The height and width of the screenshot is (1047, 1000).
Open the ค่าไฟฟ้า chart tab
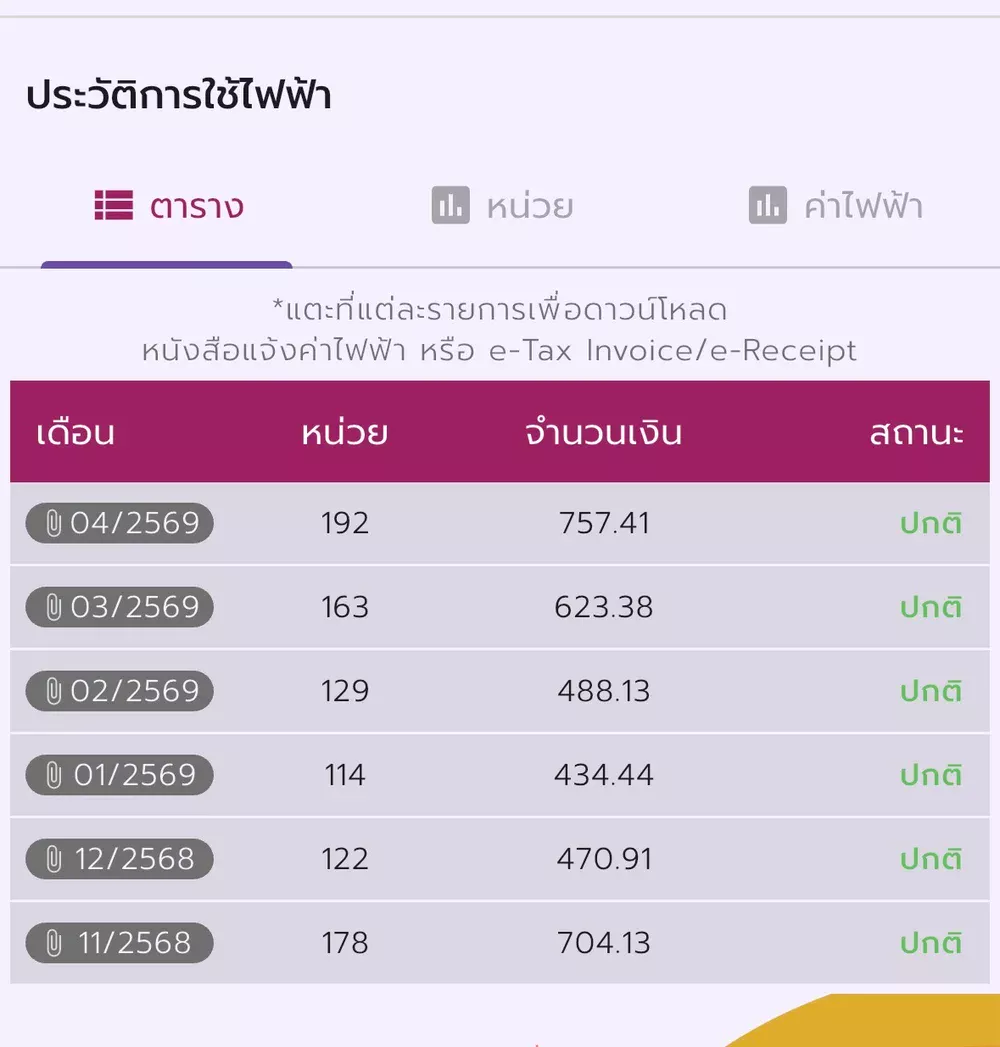(x=835, y=207)
